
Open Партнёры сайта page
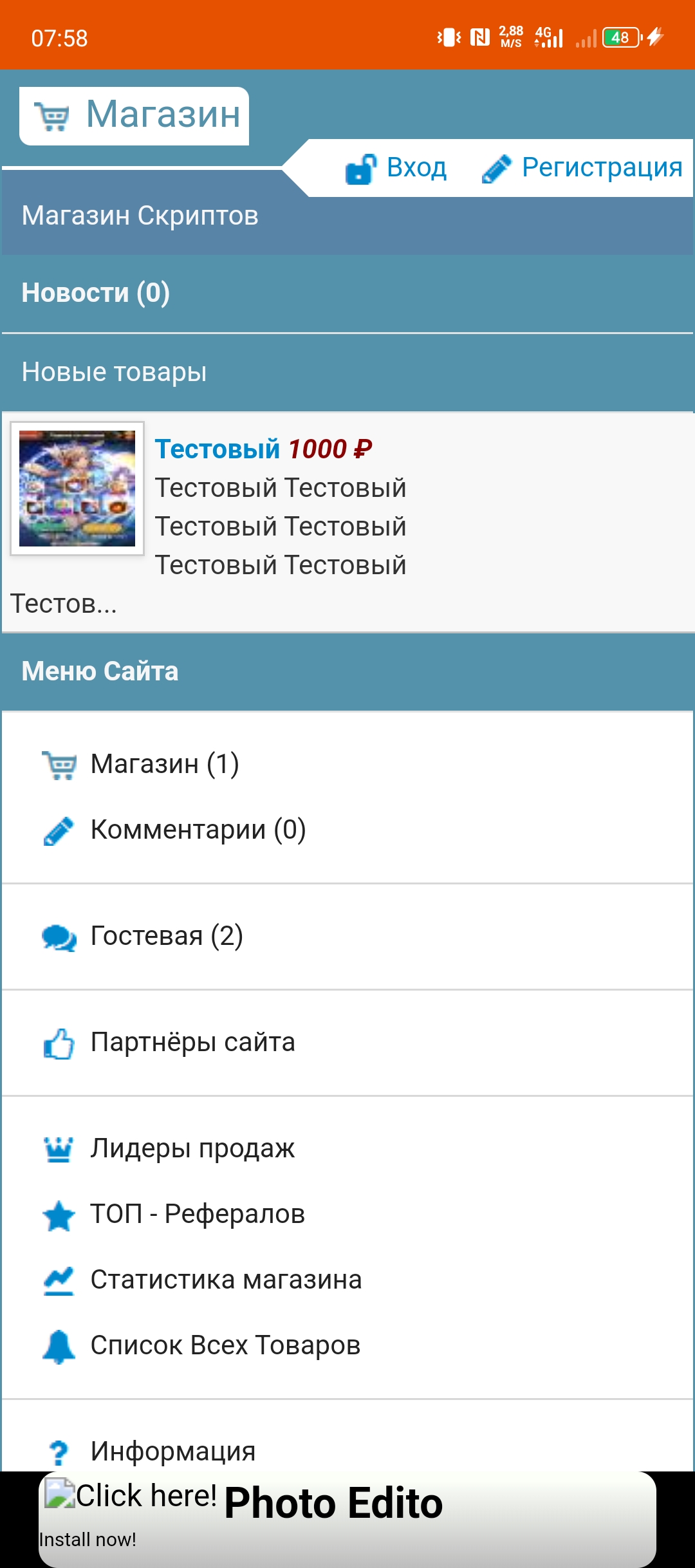192,1043
